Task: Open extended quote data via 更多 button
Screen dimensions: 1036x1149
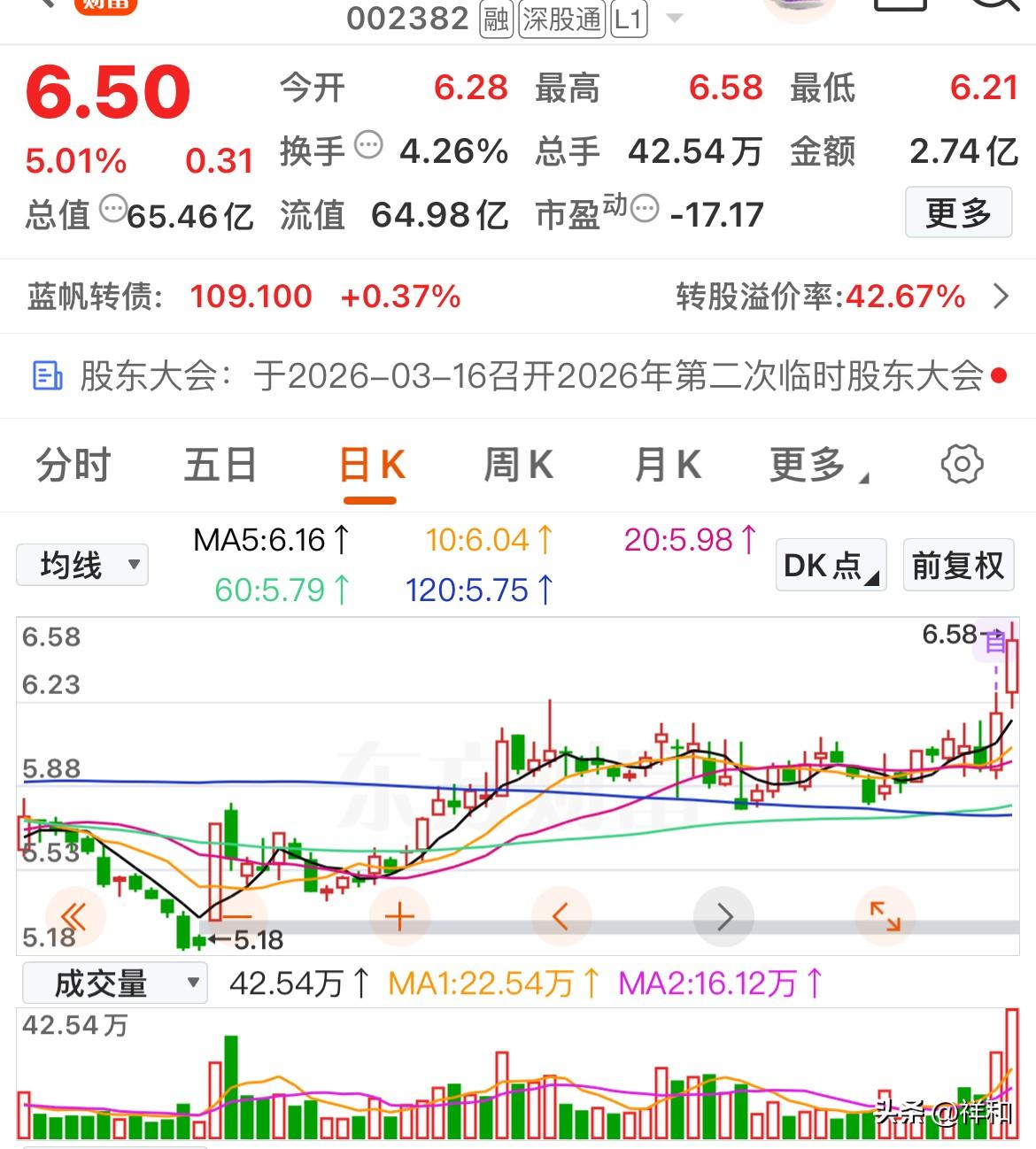Action: point(958,212)
